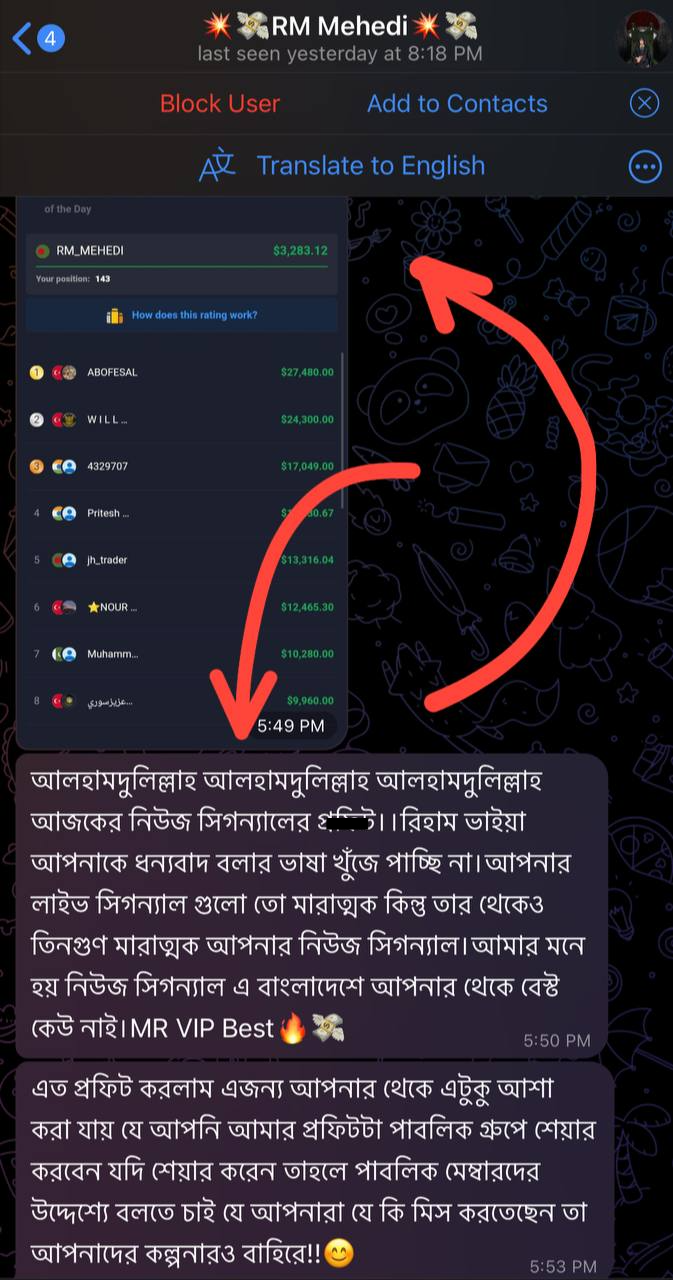
Task: Open the translation options menu
Action: (645, 165)
